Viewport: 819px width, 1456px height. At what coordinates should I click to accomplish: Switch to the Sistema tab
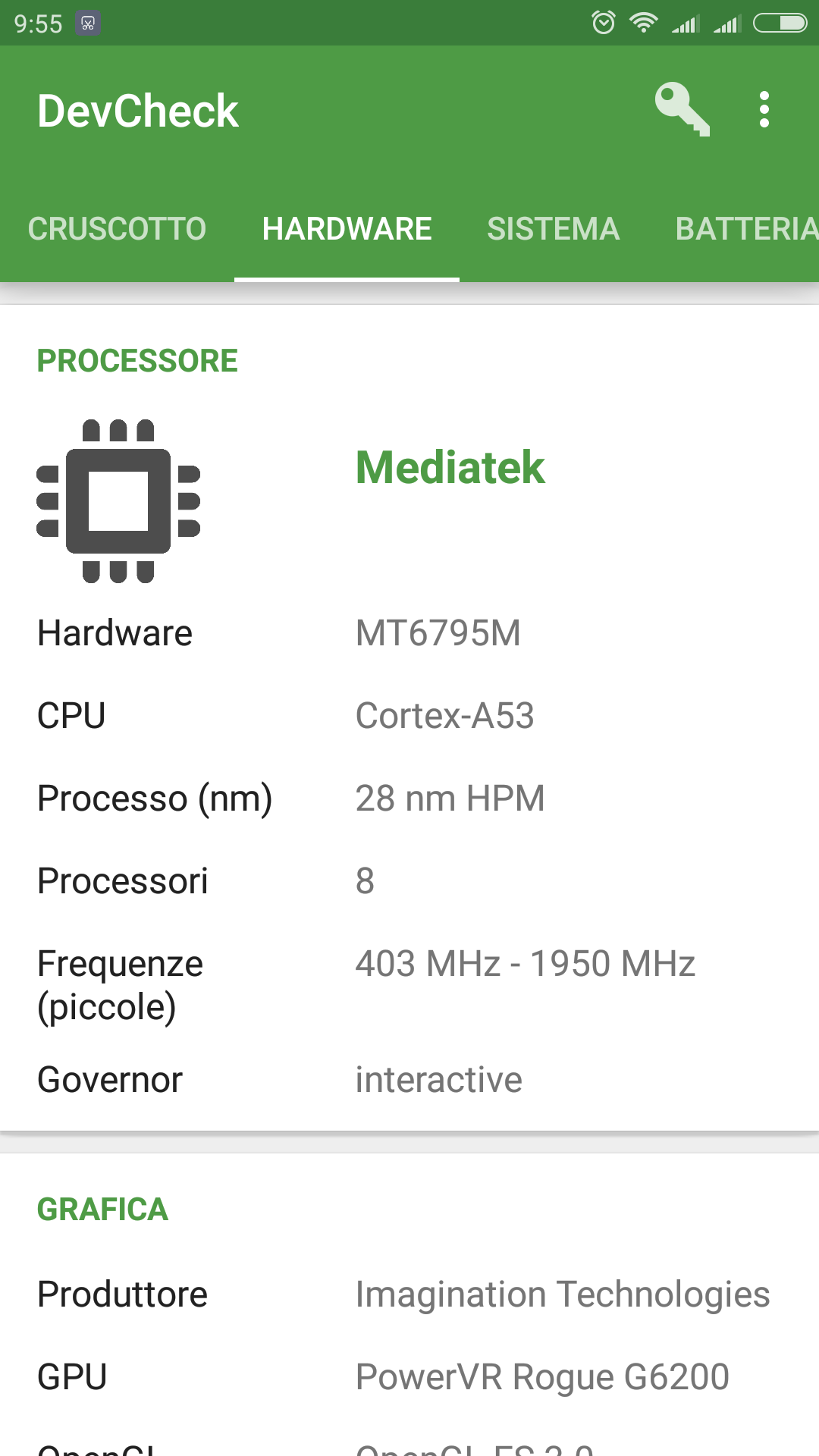click(x=554, y=229)
